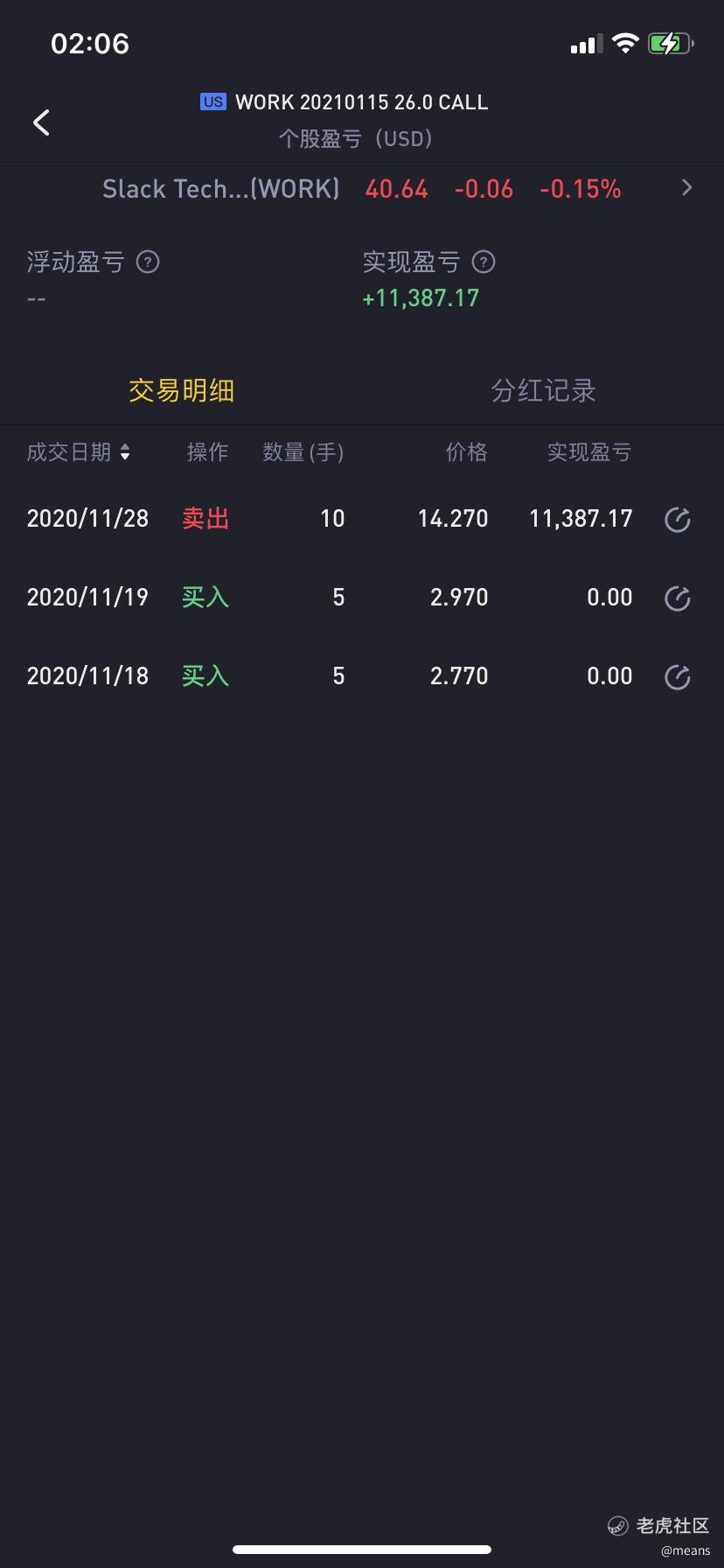
Task: Open the detail icon for the 2020/11/18 buy trade
Action: [678, 677]
